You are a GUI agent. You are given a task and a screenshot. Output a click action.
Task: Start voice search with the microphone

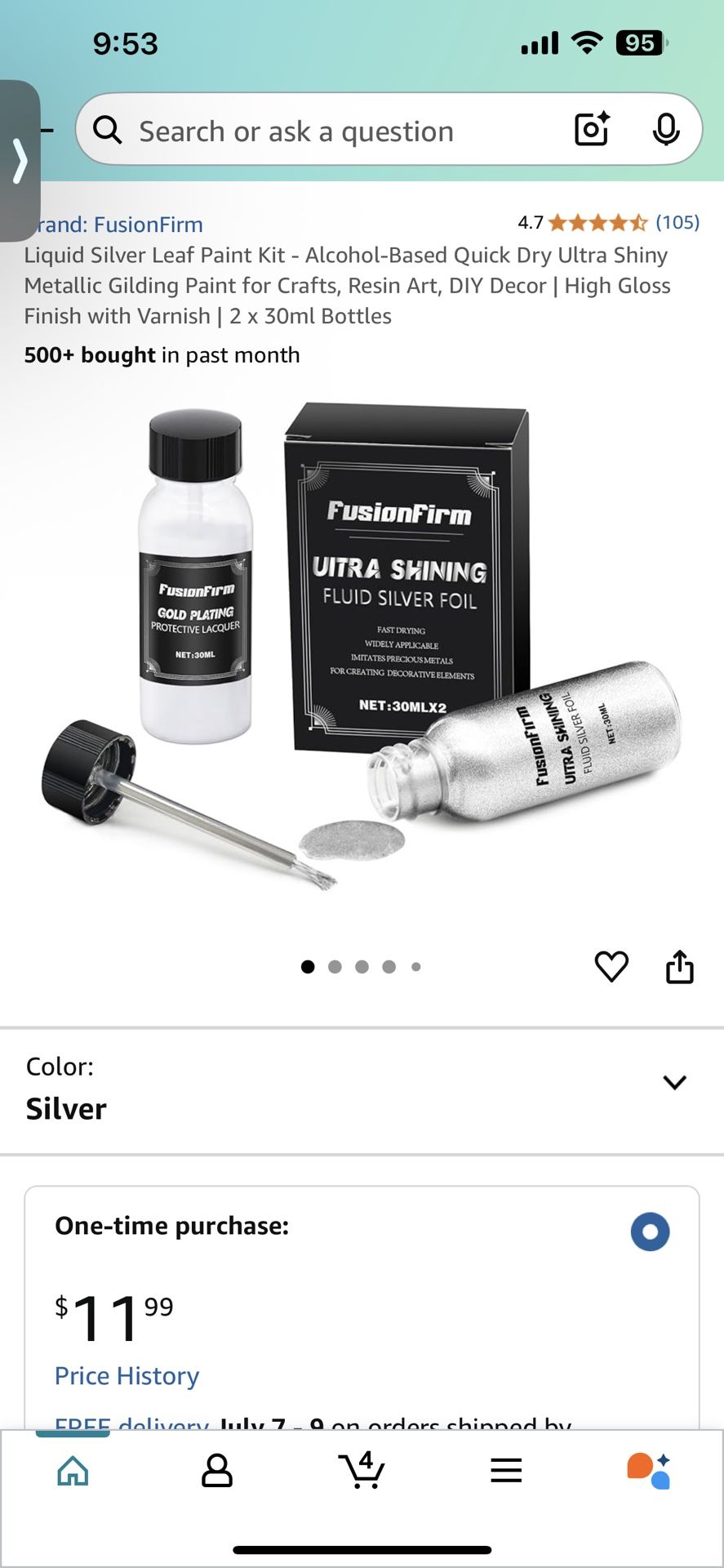666,129
